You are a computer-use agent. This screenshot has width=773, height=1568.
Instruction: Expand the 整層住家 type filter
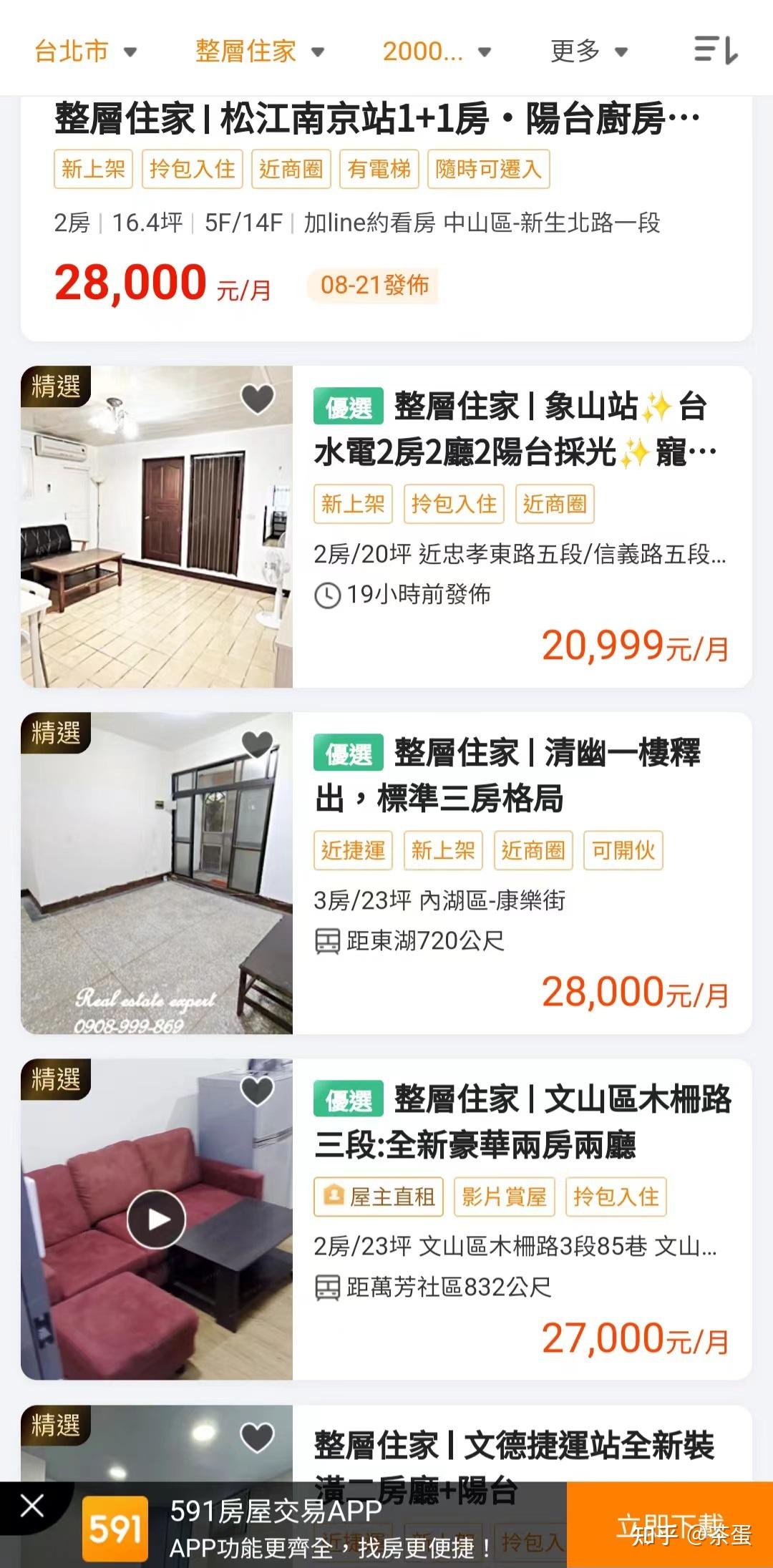[260, 51]
